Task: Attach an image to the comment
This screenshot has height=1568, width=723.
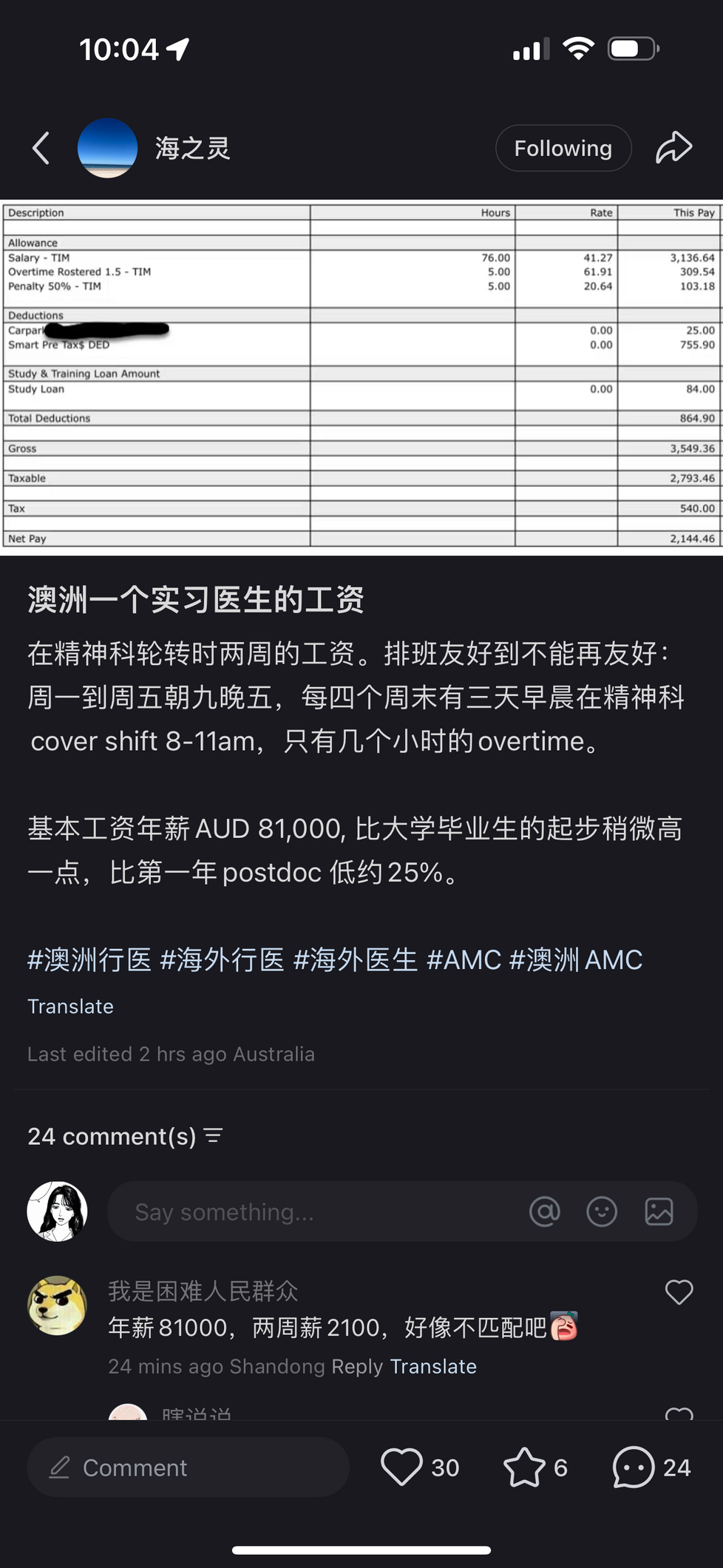Action: point(659,1212)
